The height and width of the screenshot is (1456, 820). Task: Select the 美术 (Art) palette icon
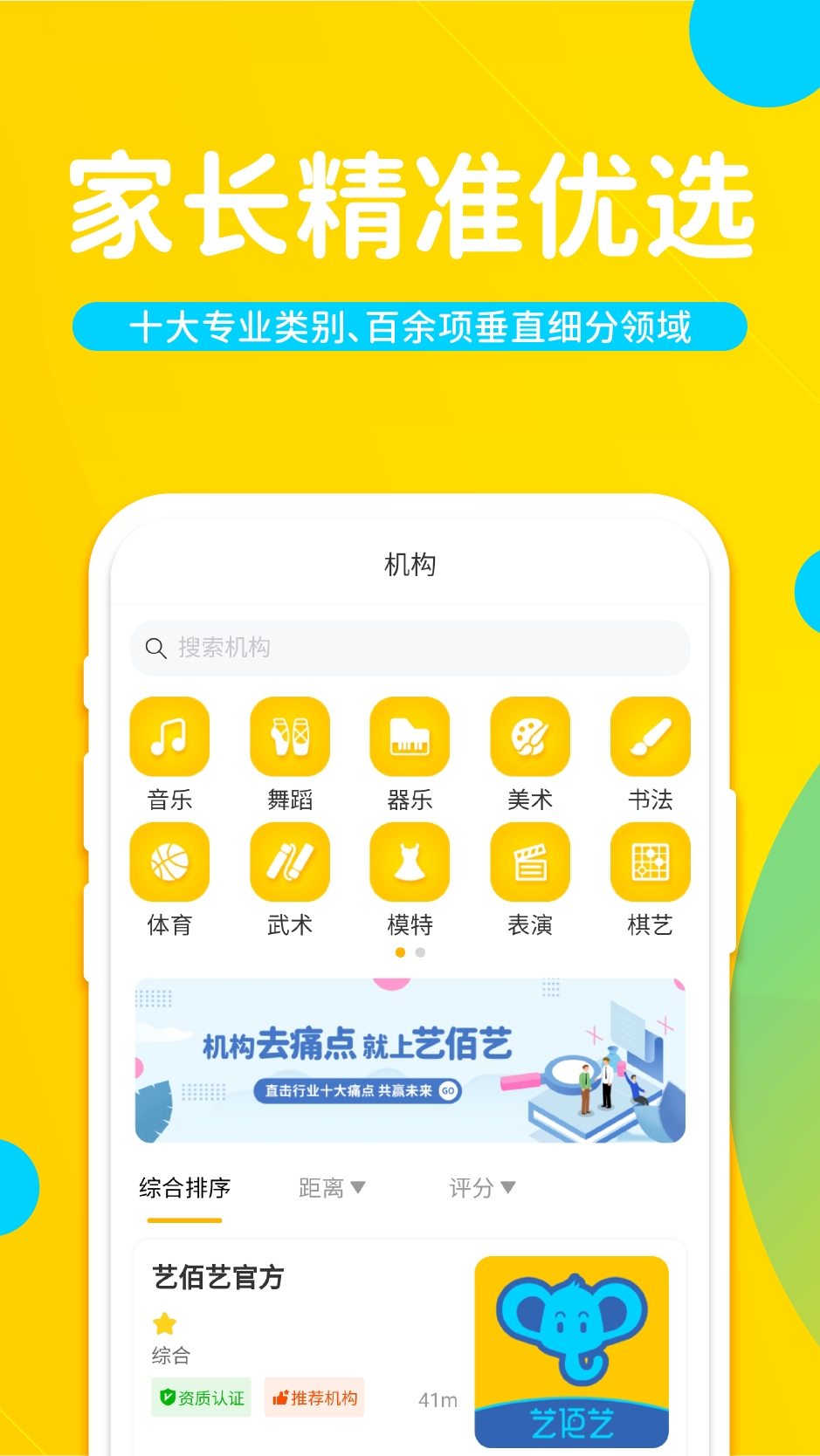(530, 736)
